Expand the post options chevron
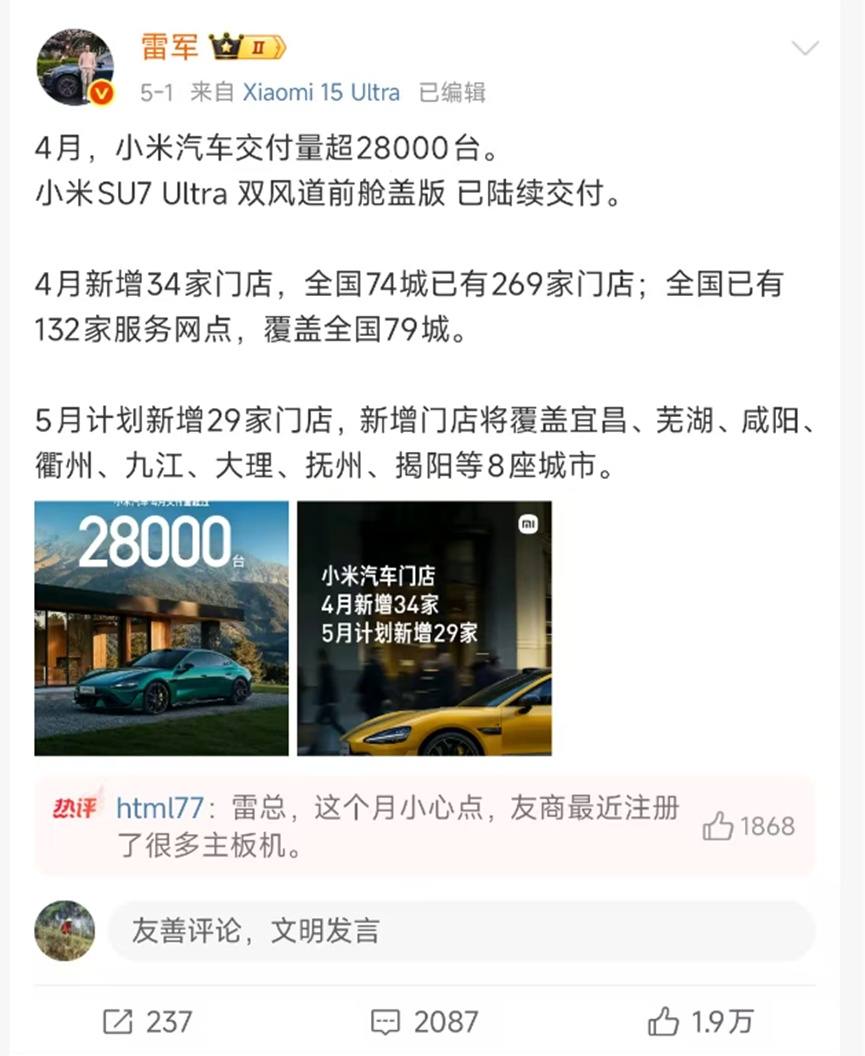Viewport: 865px width, 1056px height. coord(804,48)
